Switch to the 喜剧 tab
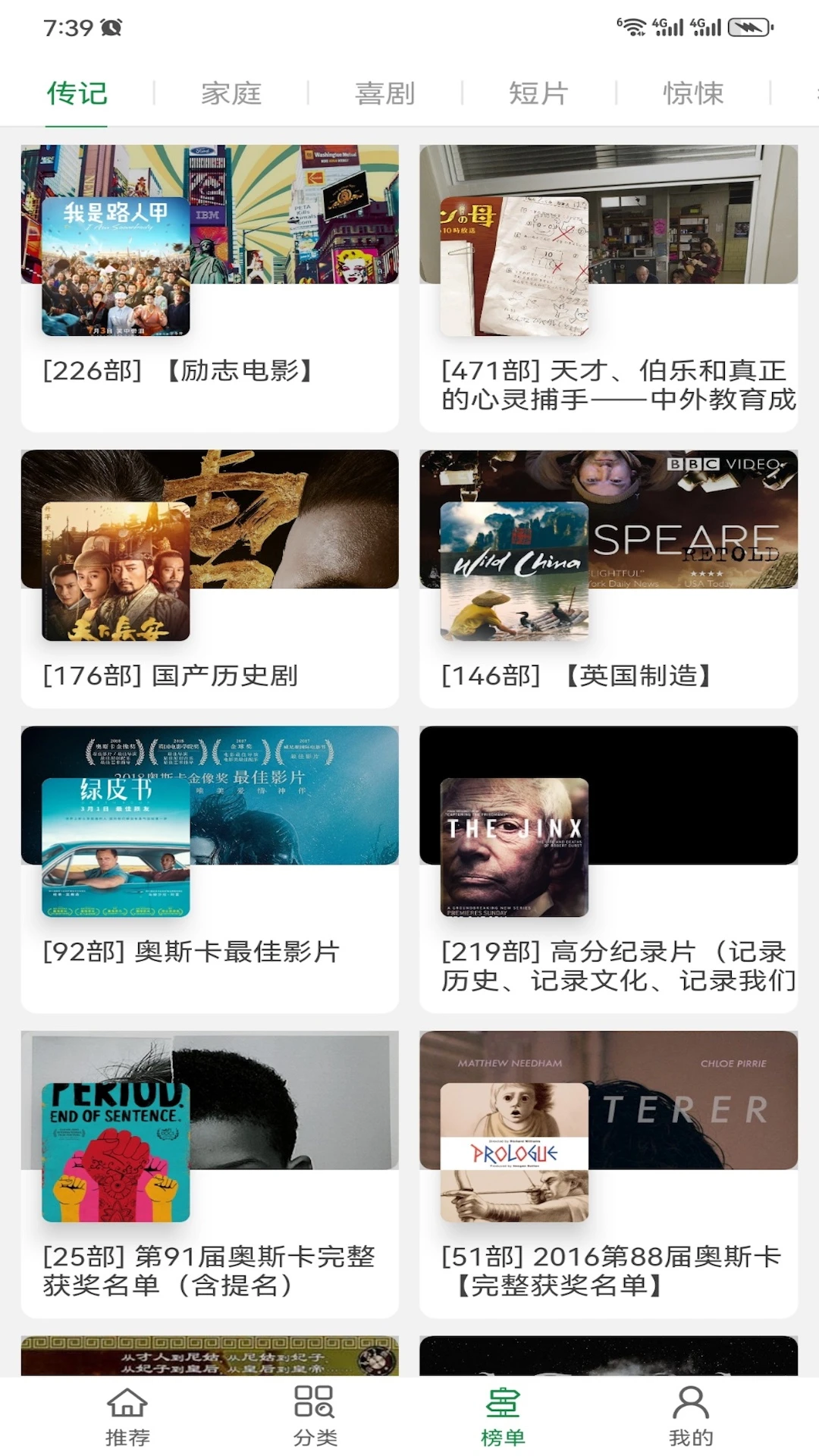Screen dimensions: 819x1456 [385, 93]
